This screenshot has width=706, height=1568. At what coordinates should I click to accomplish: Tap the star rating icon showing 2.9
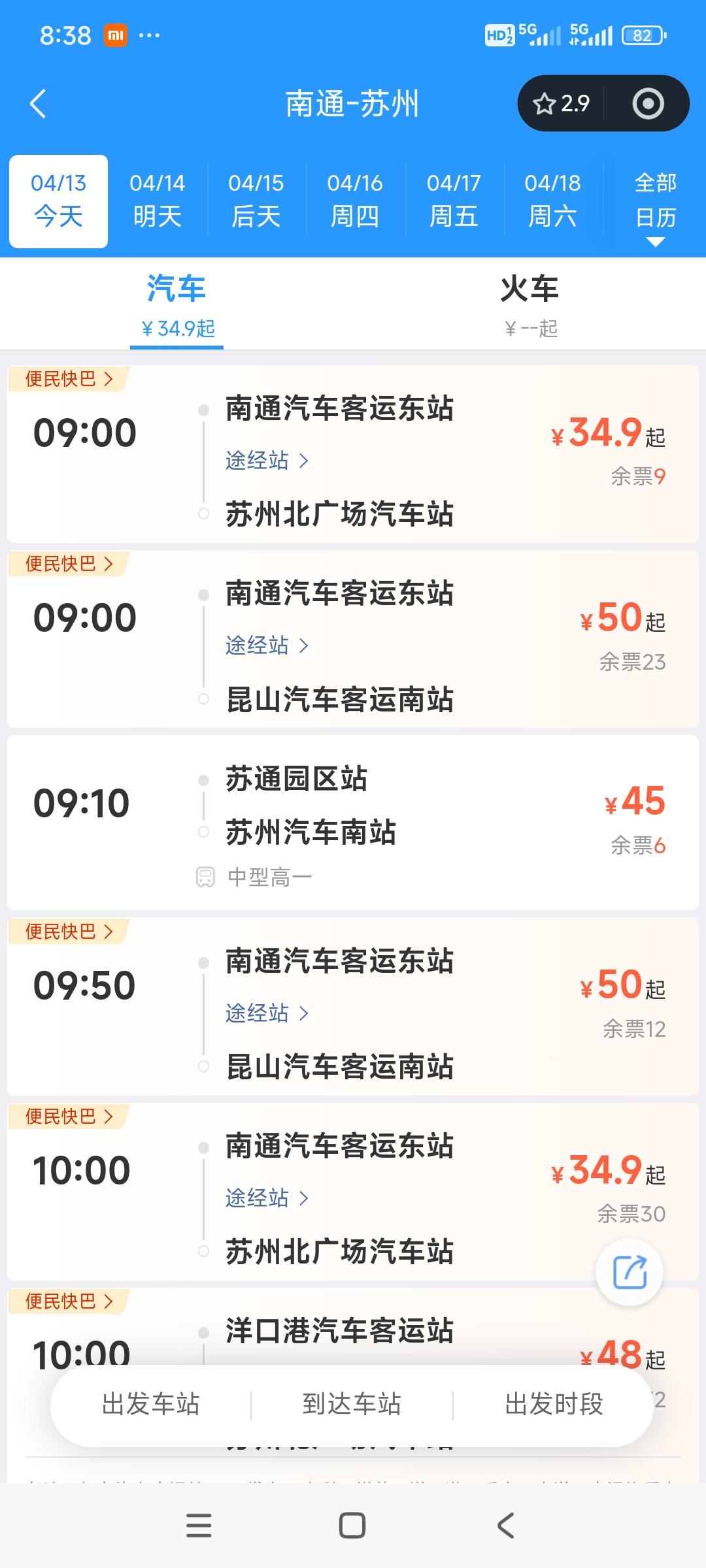(x=545, y=103)
